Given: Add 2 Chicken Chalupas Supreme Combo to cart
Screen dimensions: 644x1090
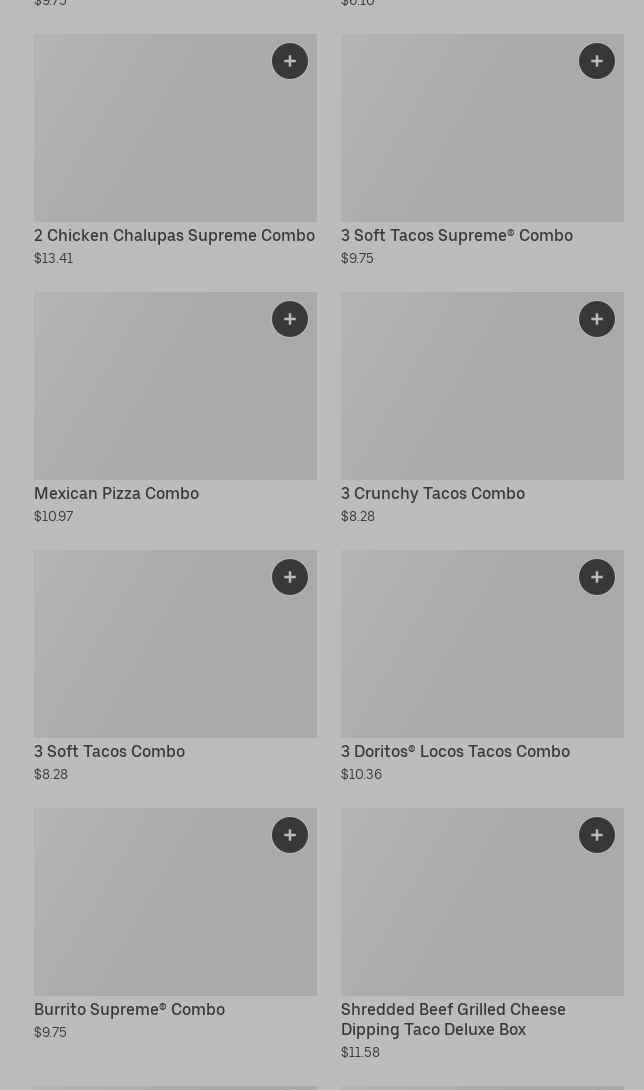Looking at the screenshot, I should (290, 61).
